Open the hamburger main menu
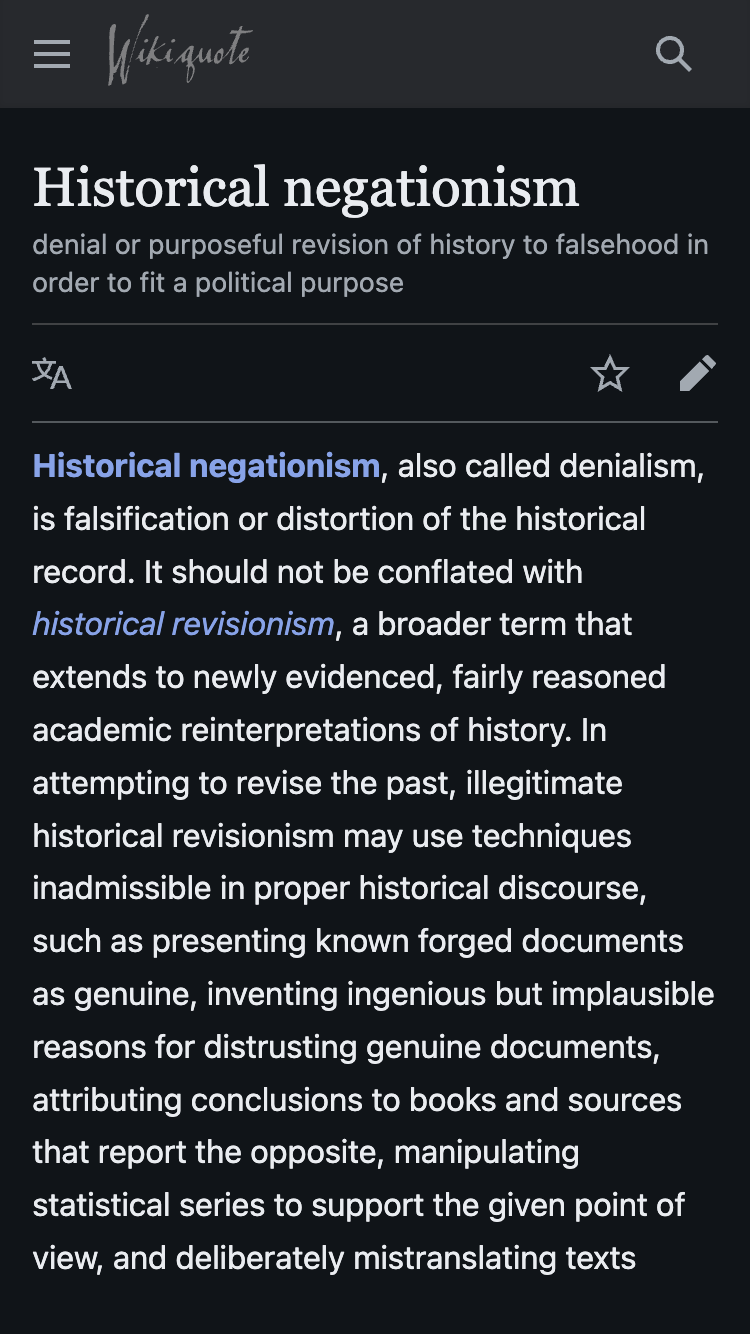Image resolution: width=750 pixels, height=1334 pixels. tap(52, 54)
